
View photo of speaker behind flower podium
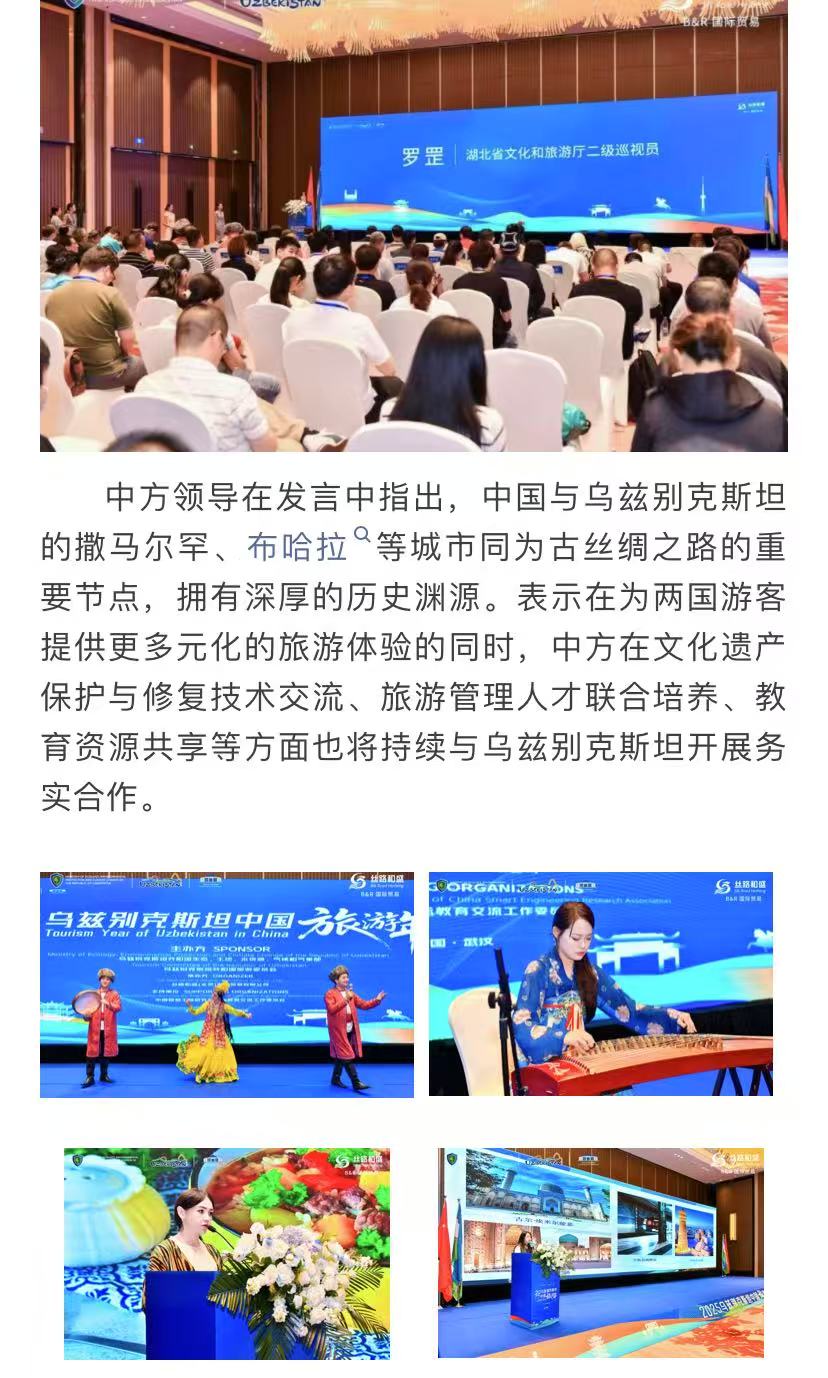click(x=227, y=1253)
